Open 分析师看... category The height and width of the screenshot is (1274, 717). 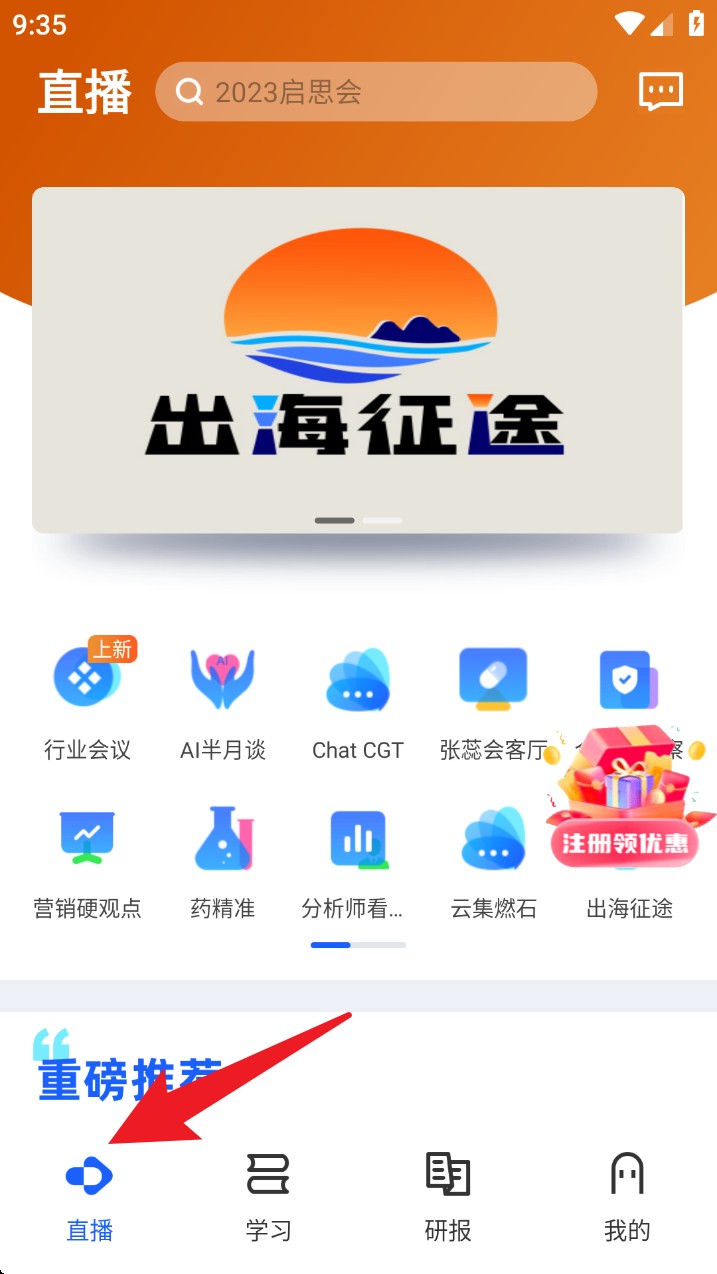pyautogui.click(x=358, y=860)
